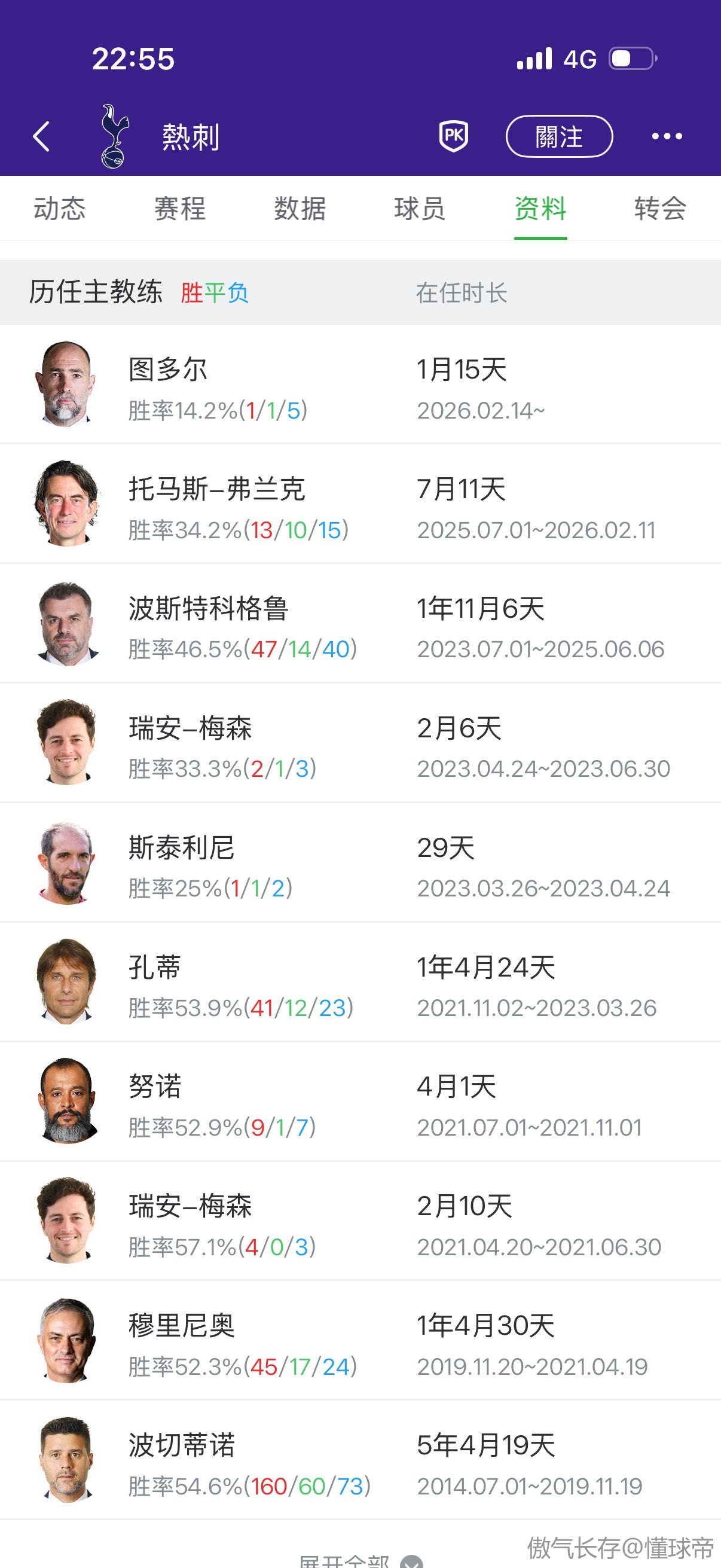The width and height of the screenshot is (721, 1568).
Task: Switch to the 转会 tab
Action: (x=660, y=209)
